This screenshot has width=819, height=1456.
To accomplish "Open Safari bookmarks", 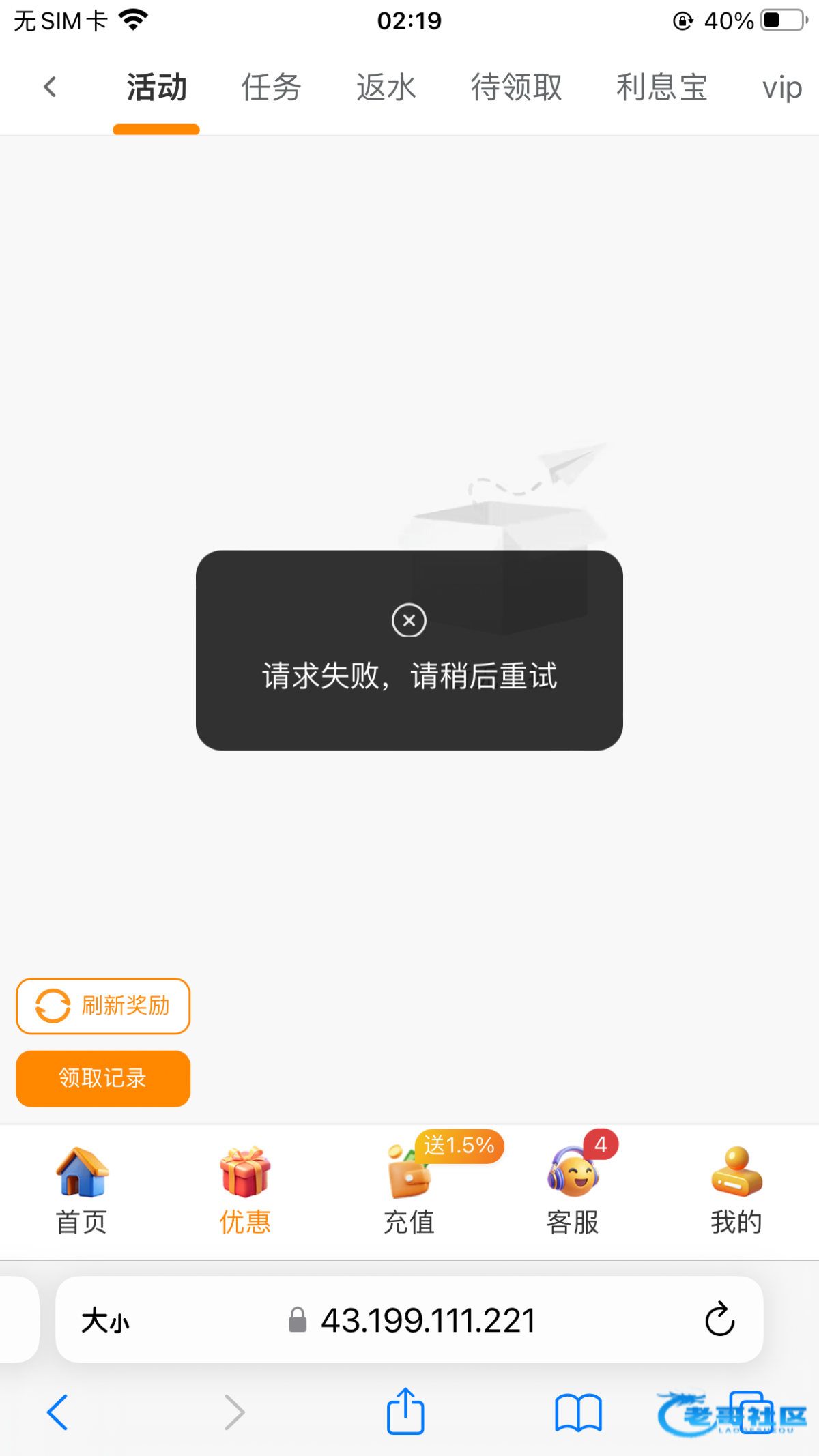I will pyautogui.click(x=578, y=1412).
